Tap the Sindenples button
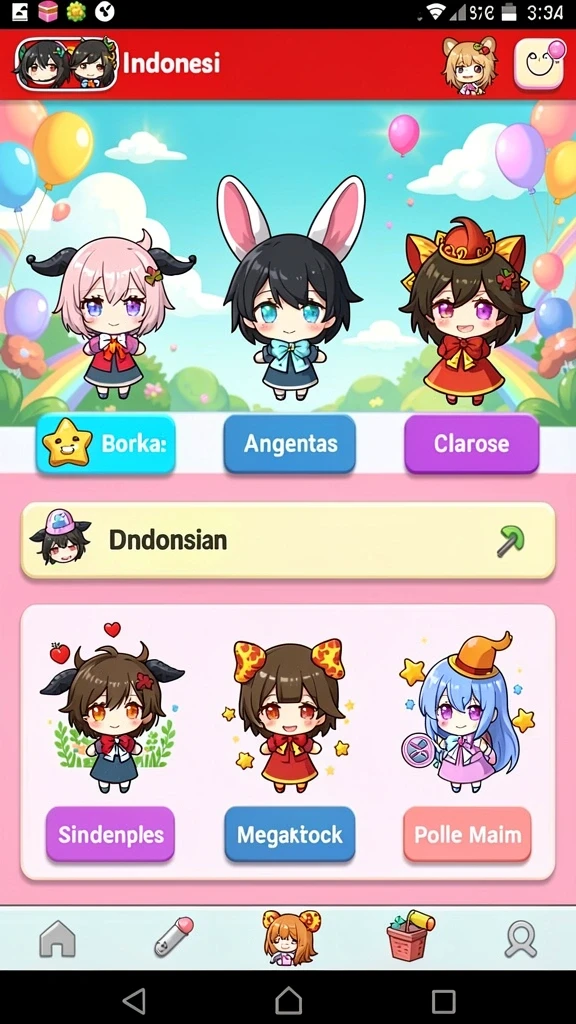The width and height of the screenshot is (576, 1024). pyautogui.click(x=110, y=834)
